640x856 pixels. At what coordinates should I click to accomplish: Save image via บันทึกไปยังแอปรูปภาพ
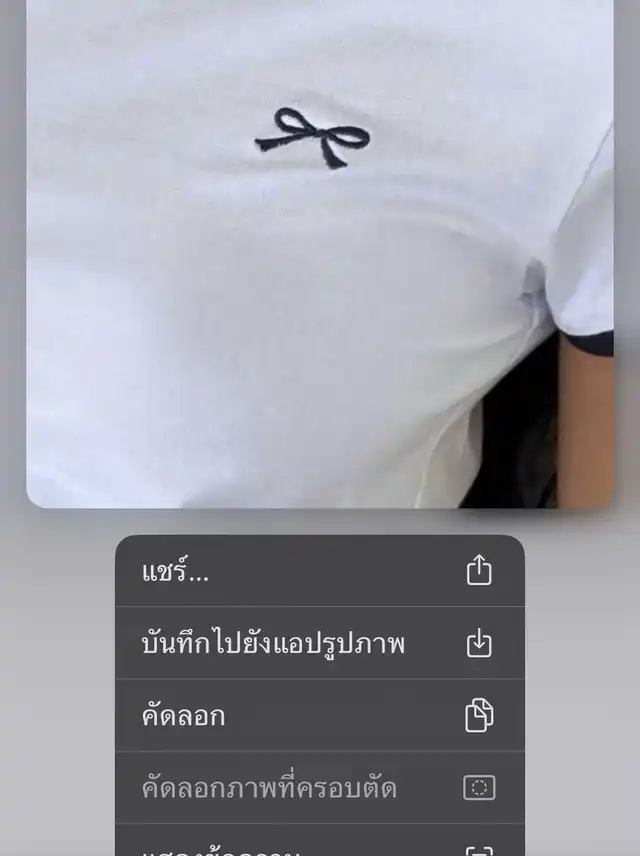point(319,644)
